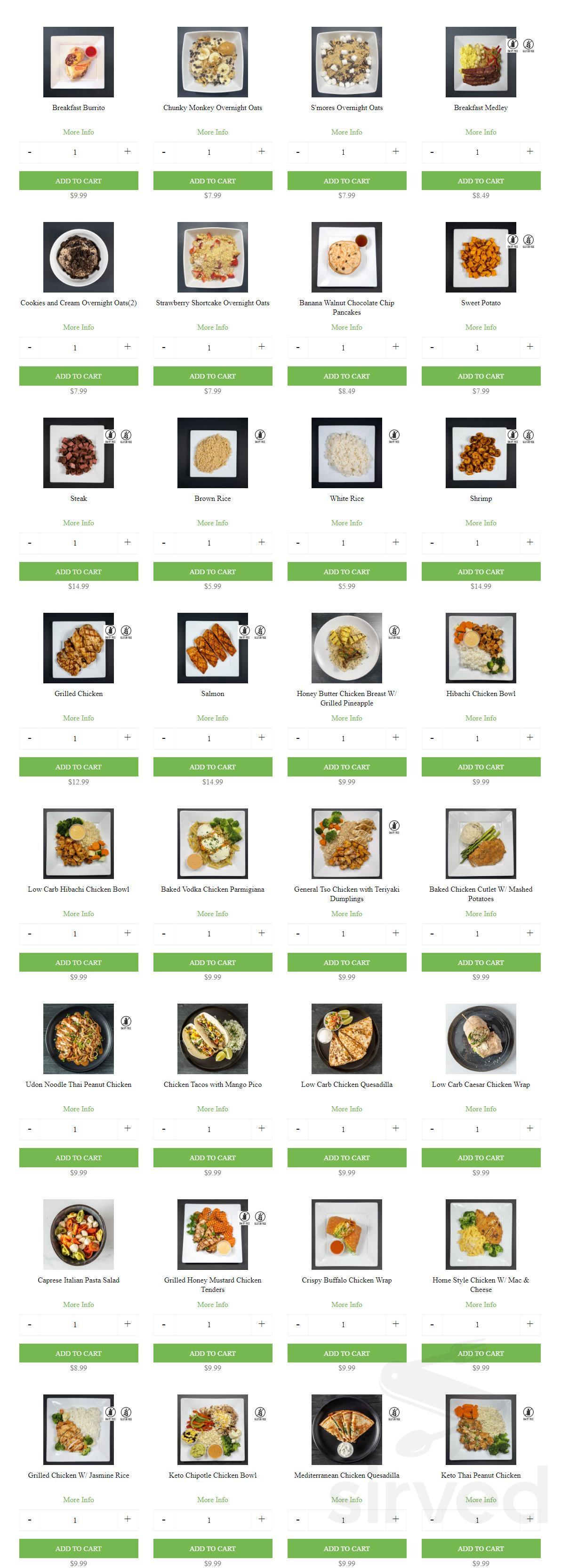View the Steak product image

tap(79, 453)
